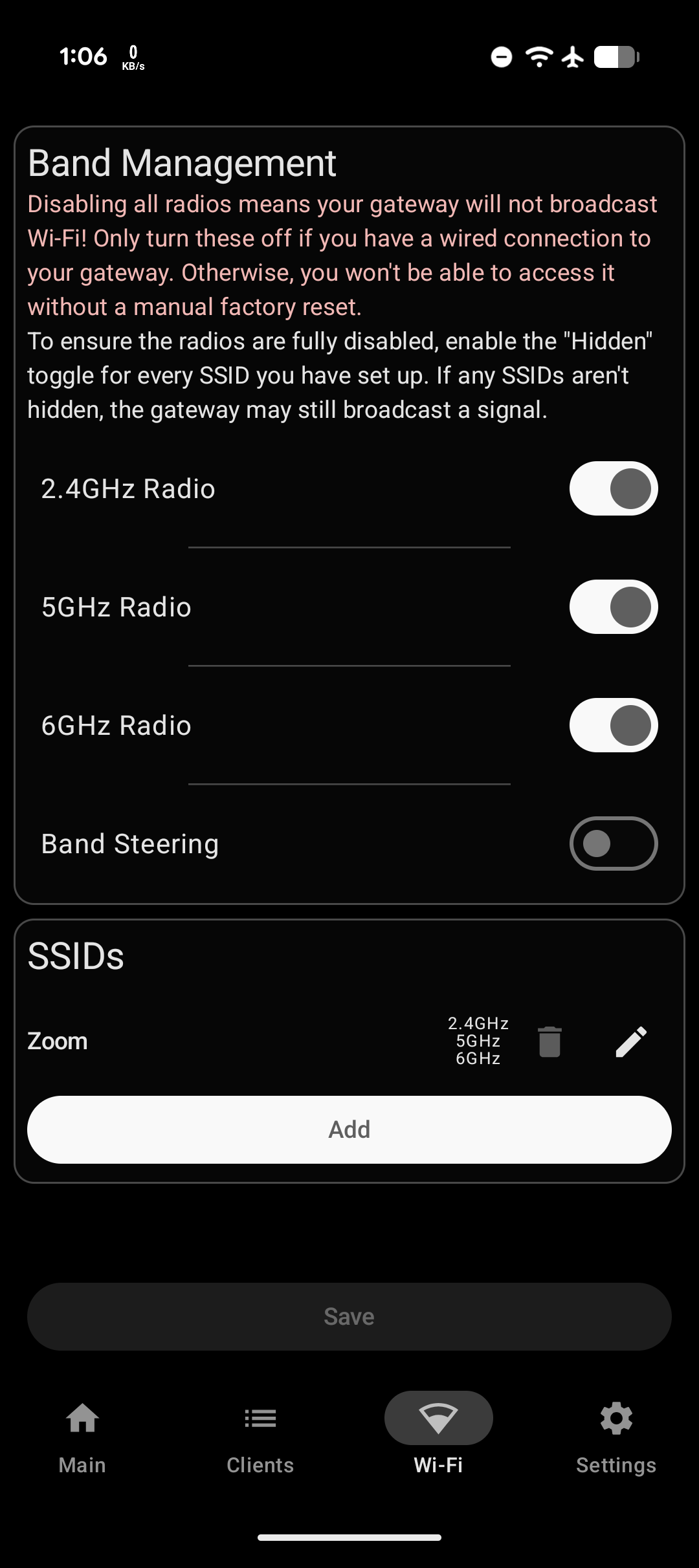Add a new SSID

click(349, 1129)
